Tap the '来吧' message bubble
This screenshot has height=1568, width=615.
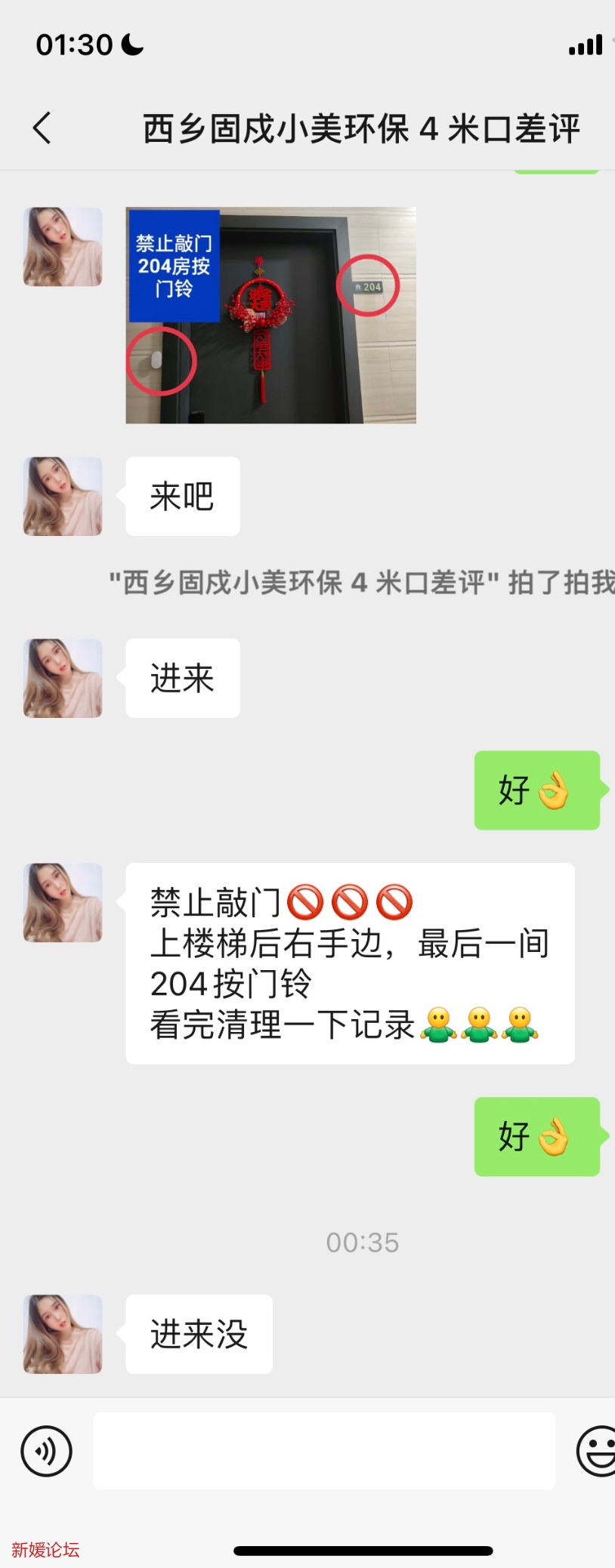point(182,495)
